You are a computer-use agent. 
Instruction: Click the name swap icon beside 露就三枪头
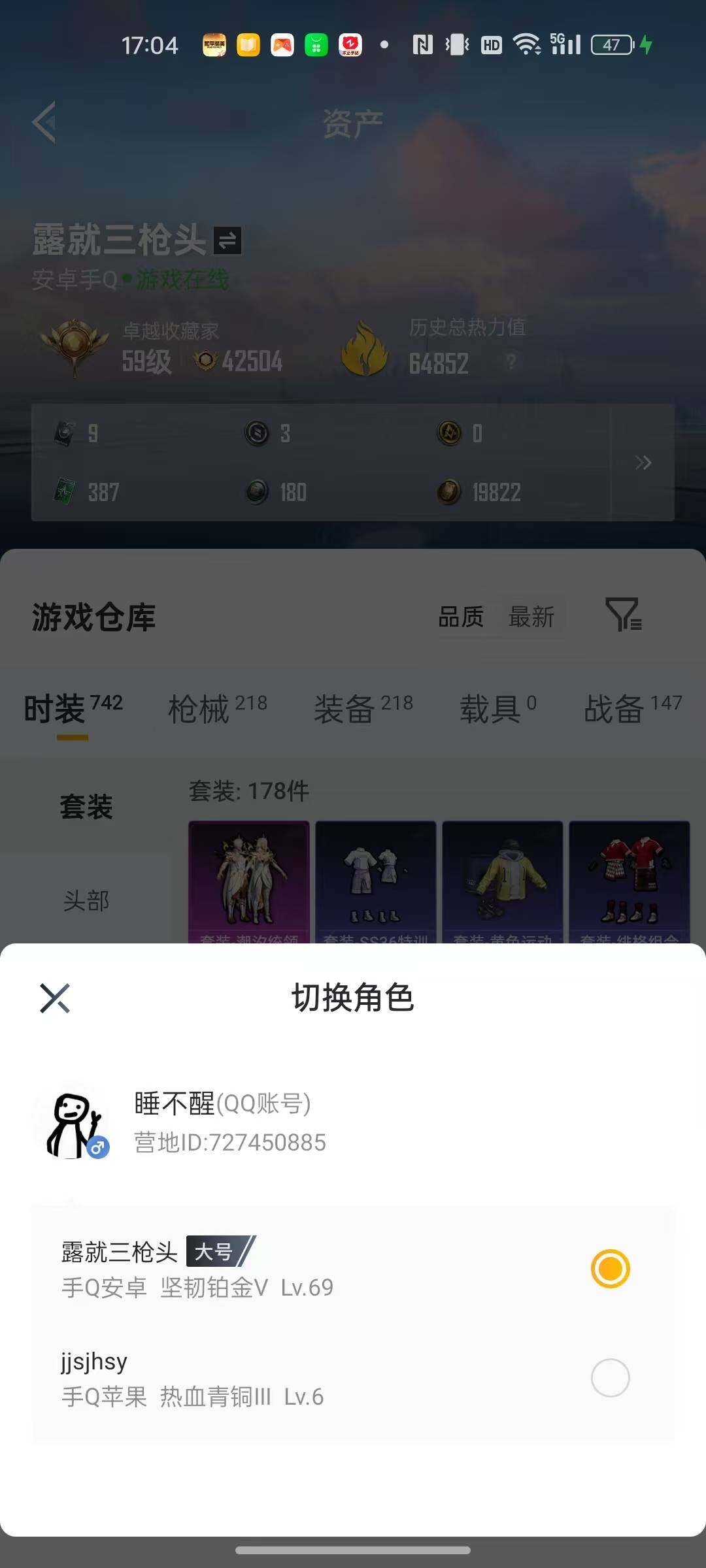[x=226, y=241]
